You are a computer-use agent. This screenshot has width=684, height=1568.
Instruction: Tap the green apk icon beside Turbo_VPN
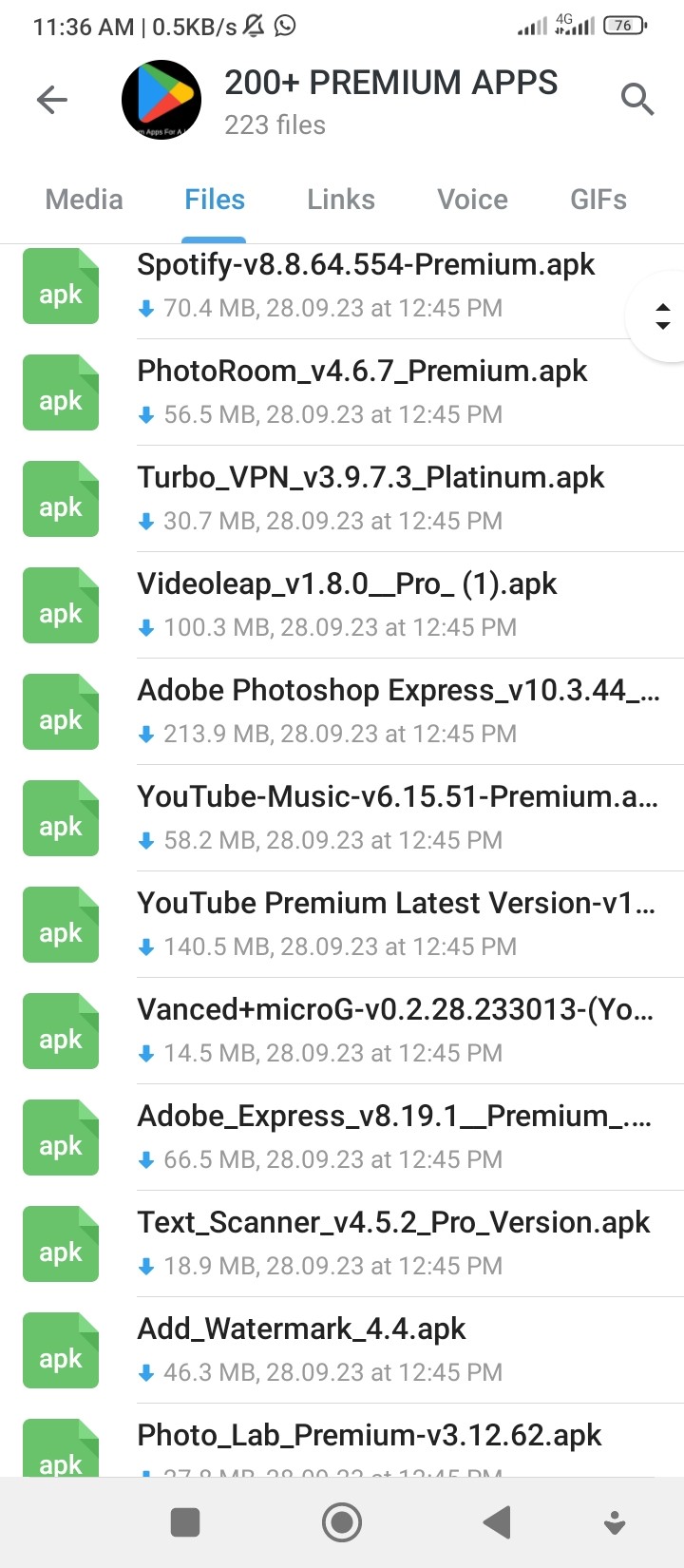click(60, 497)
